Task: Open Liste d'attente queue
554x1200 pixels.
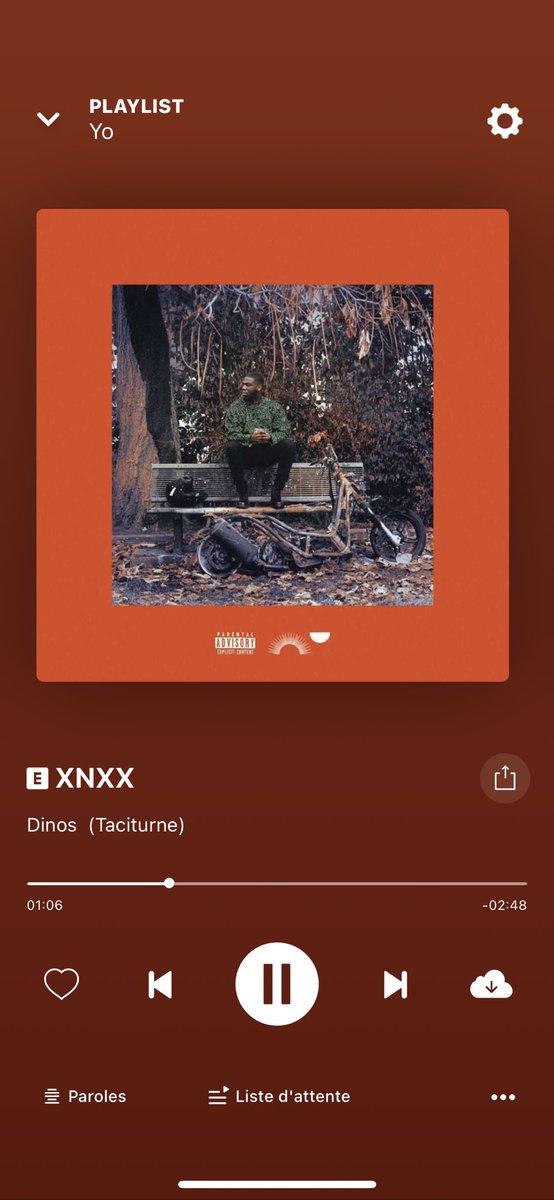Action: 279,1096
